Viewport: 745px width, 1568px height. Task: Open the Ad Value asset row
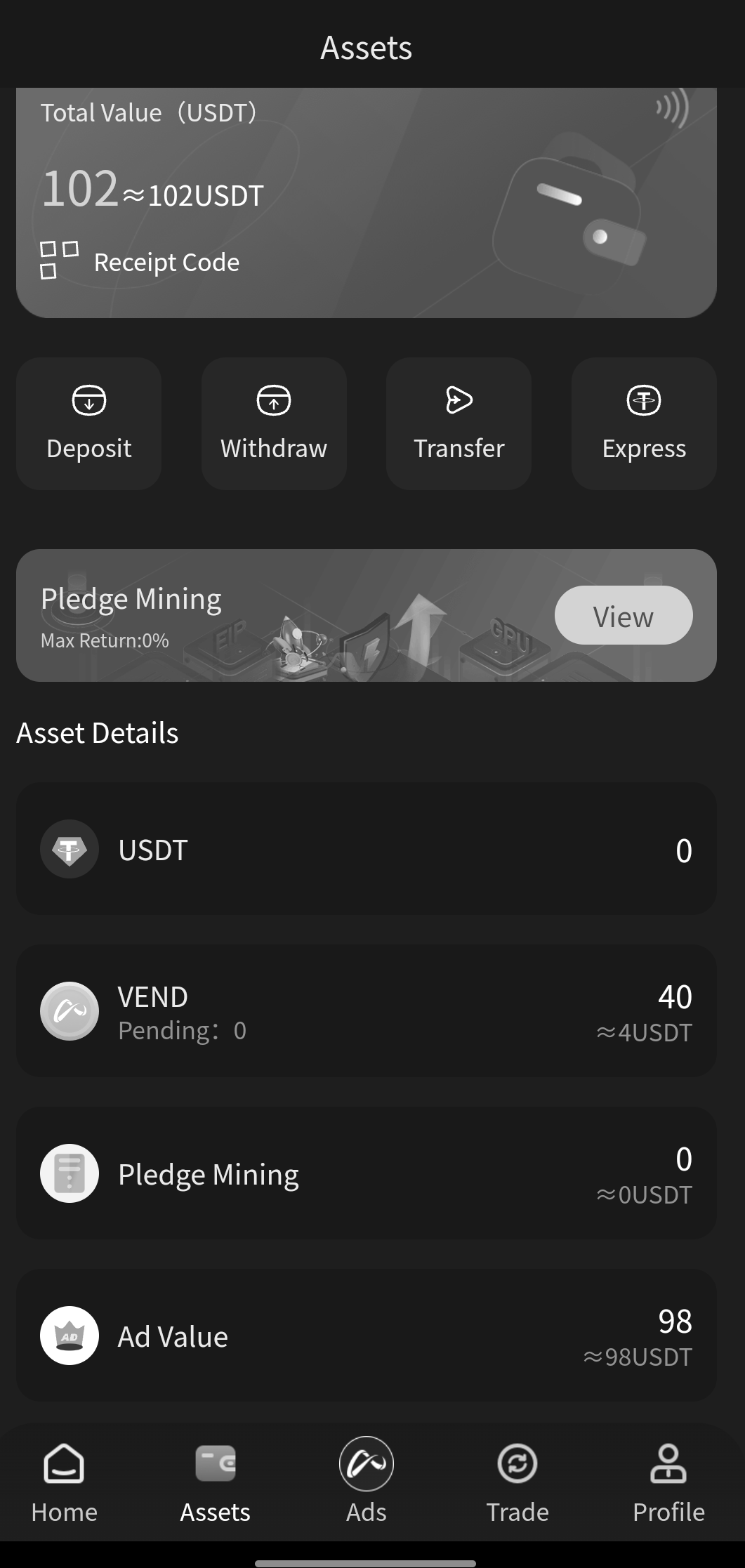[x=367, y=1335]
